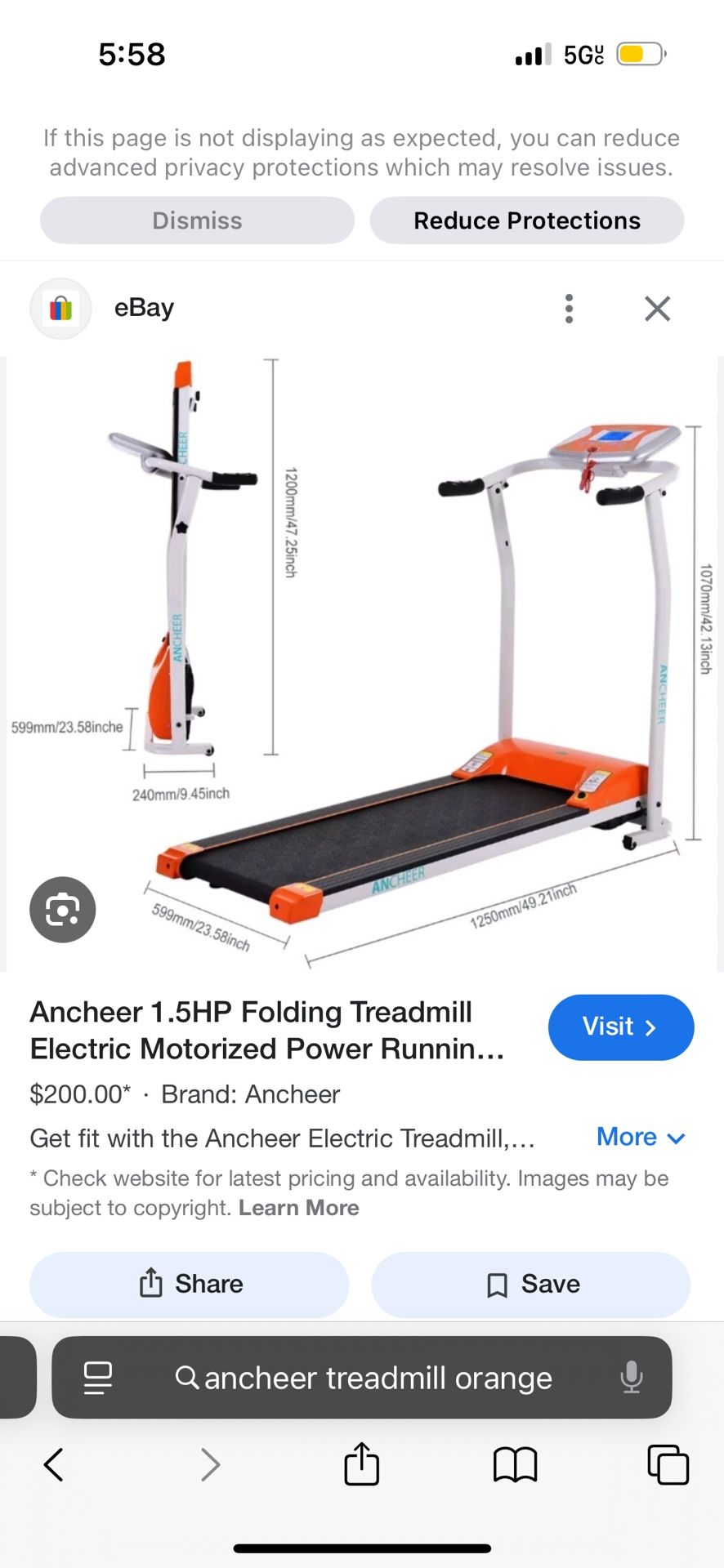724x1568 pixels.
Task: Tap the voice search microphone
Action: (x=631, y=1378)
